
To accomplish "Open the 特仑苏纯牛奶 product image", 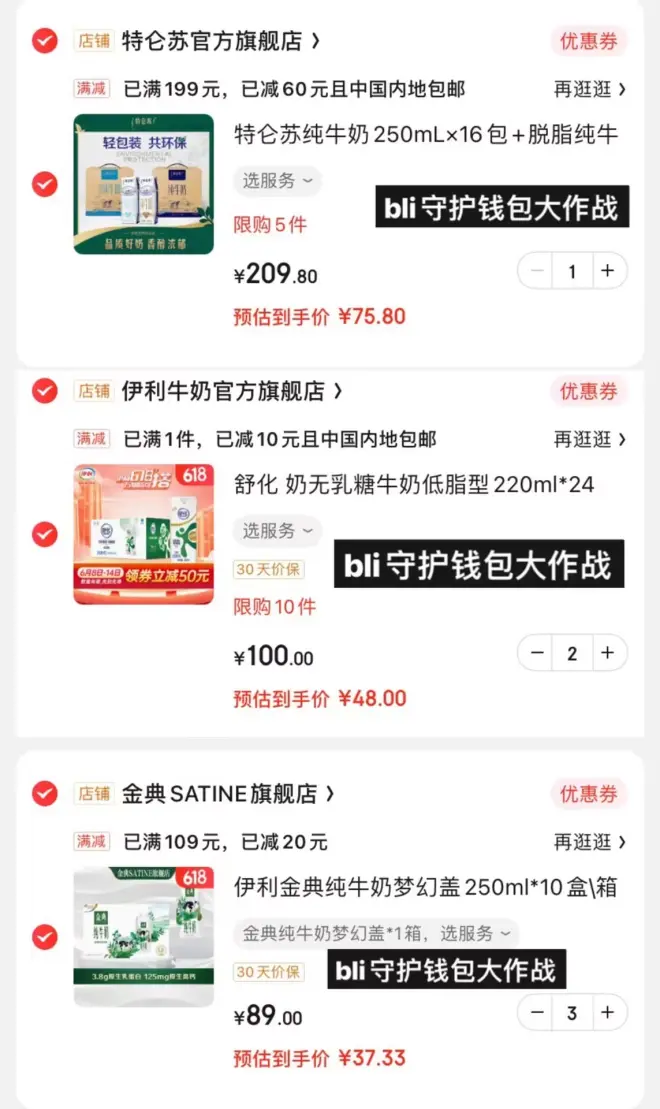I will [x=143, y=184].
